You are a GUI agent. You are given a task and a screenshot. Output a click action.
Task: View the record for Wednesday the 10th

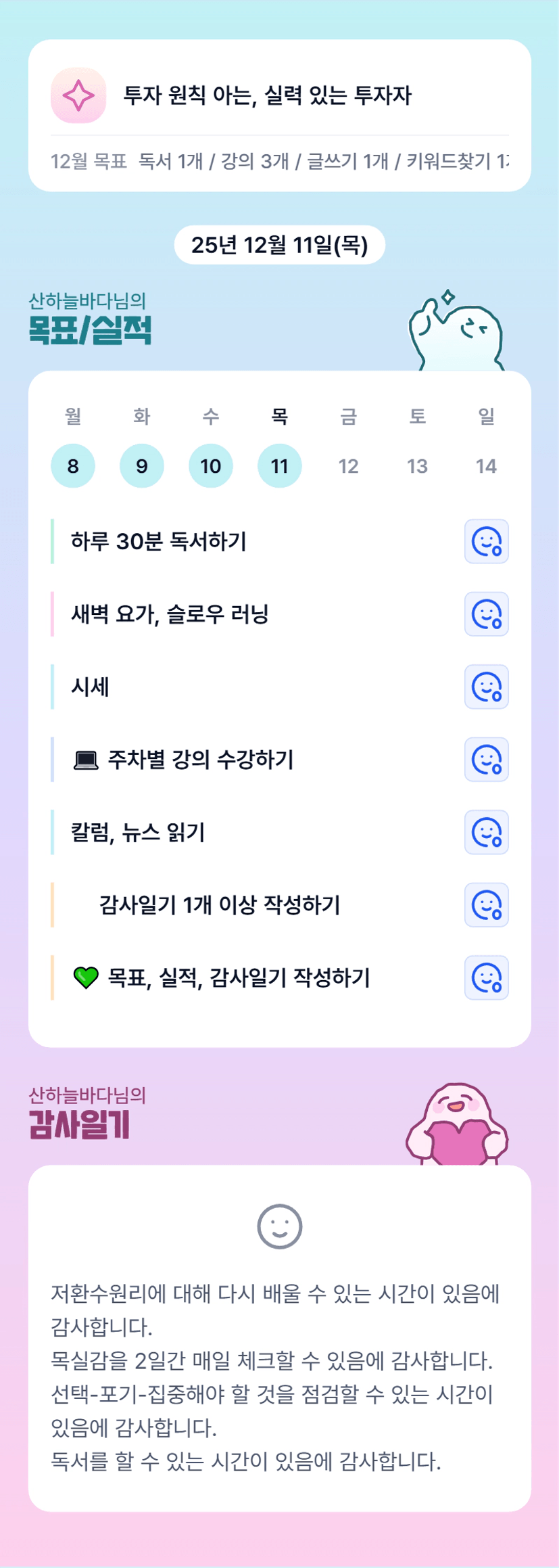[x=211, y=466]
